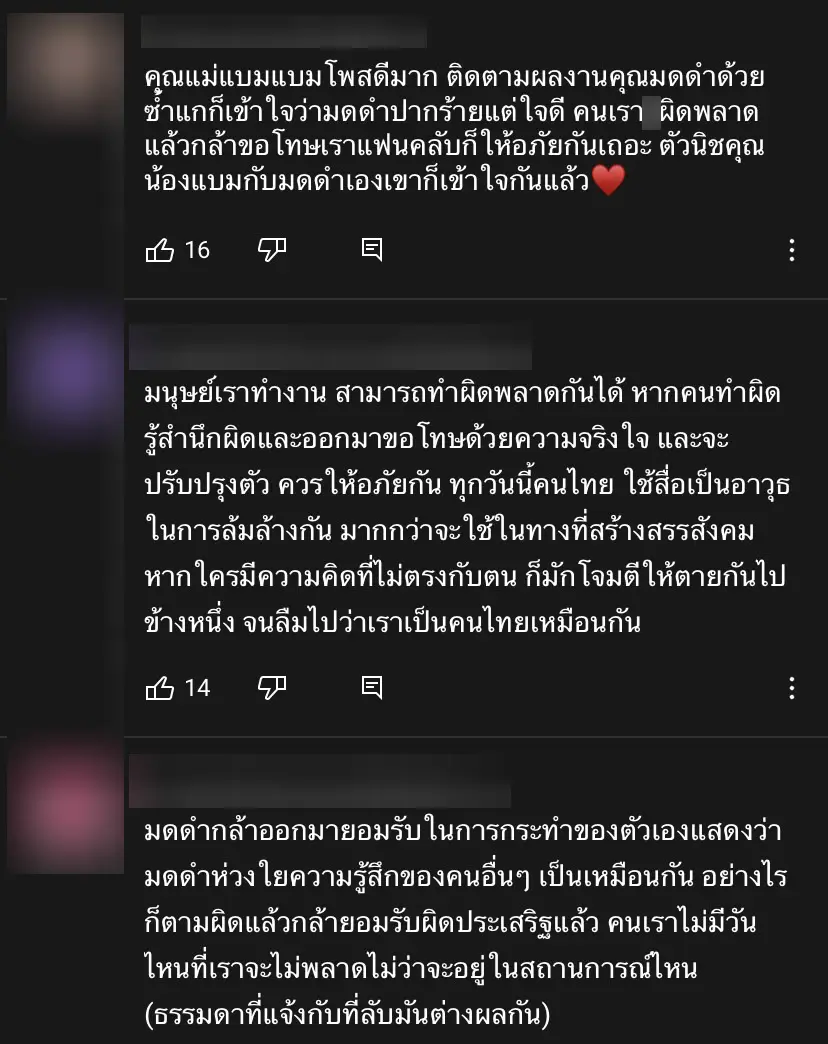The width and height of the screenshot is (828, 1044).
Task: Reply to the comment with 16 likes
Action: 372,250
